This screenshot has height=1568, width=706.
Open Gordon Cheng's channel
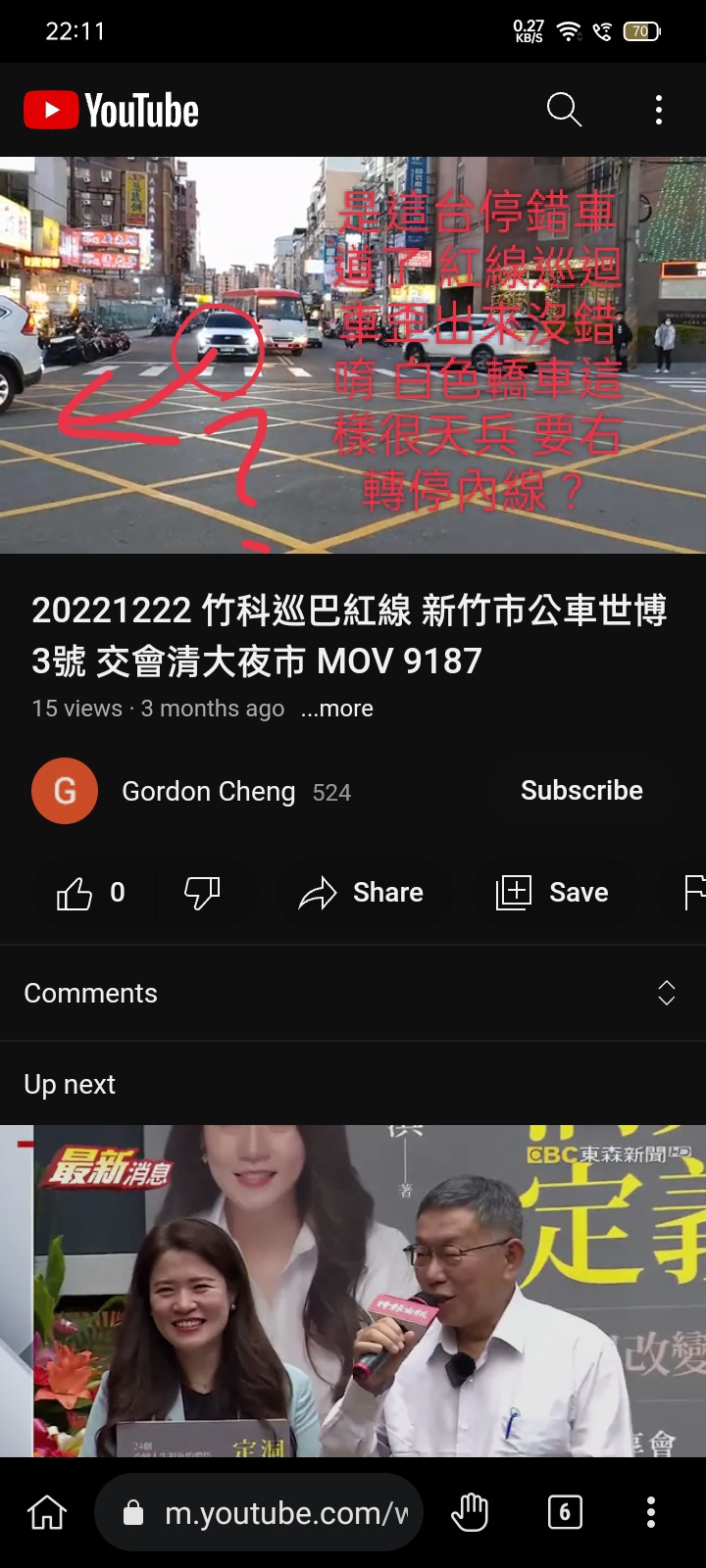(208, 792)
